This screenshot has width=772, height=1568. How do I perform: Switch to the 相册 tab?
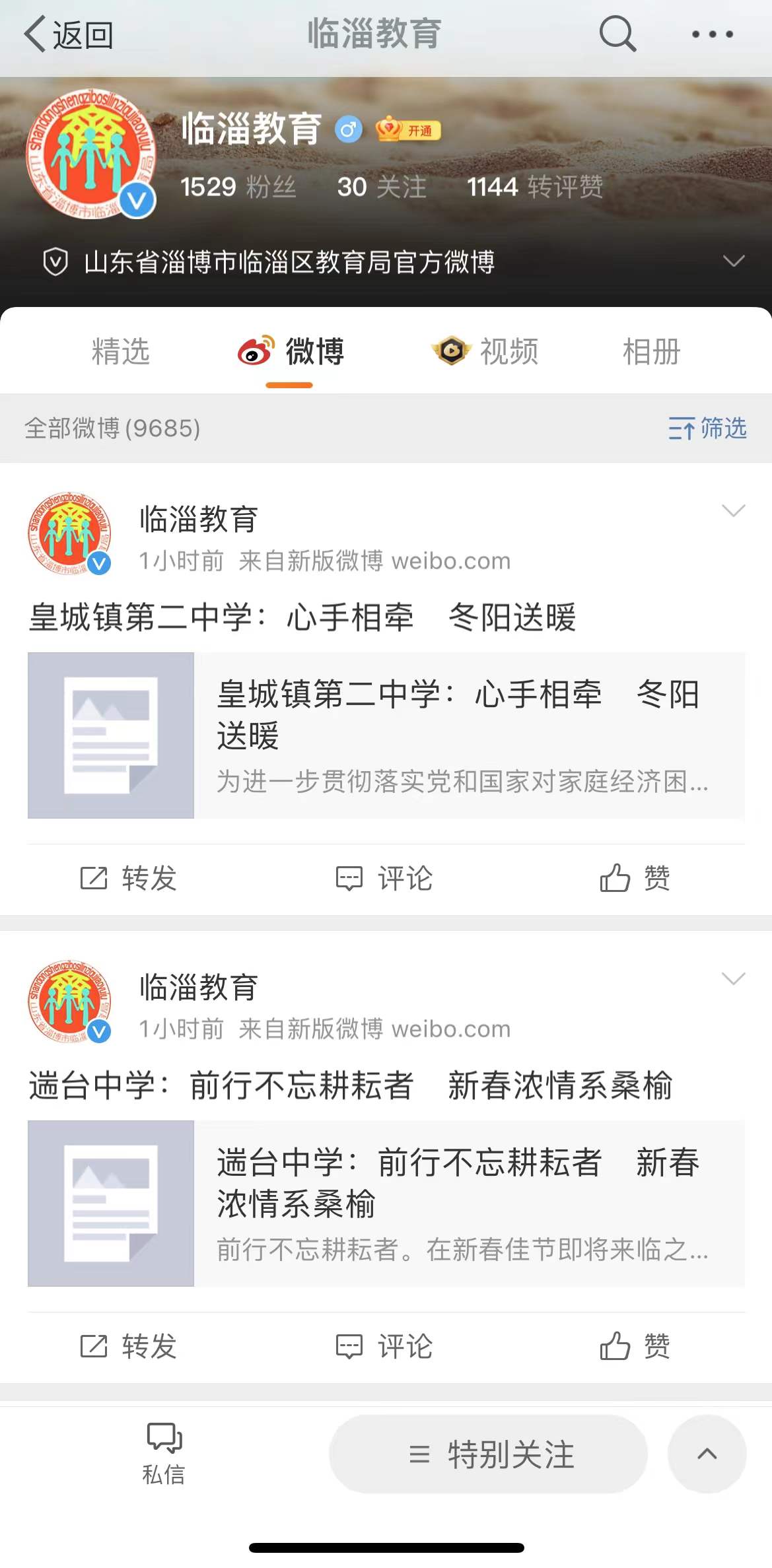(651, 351)
